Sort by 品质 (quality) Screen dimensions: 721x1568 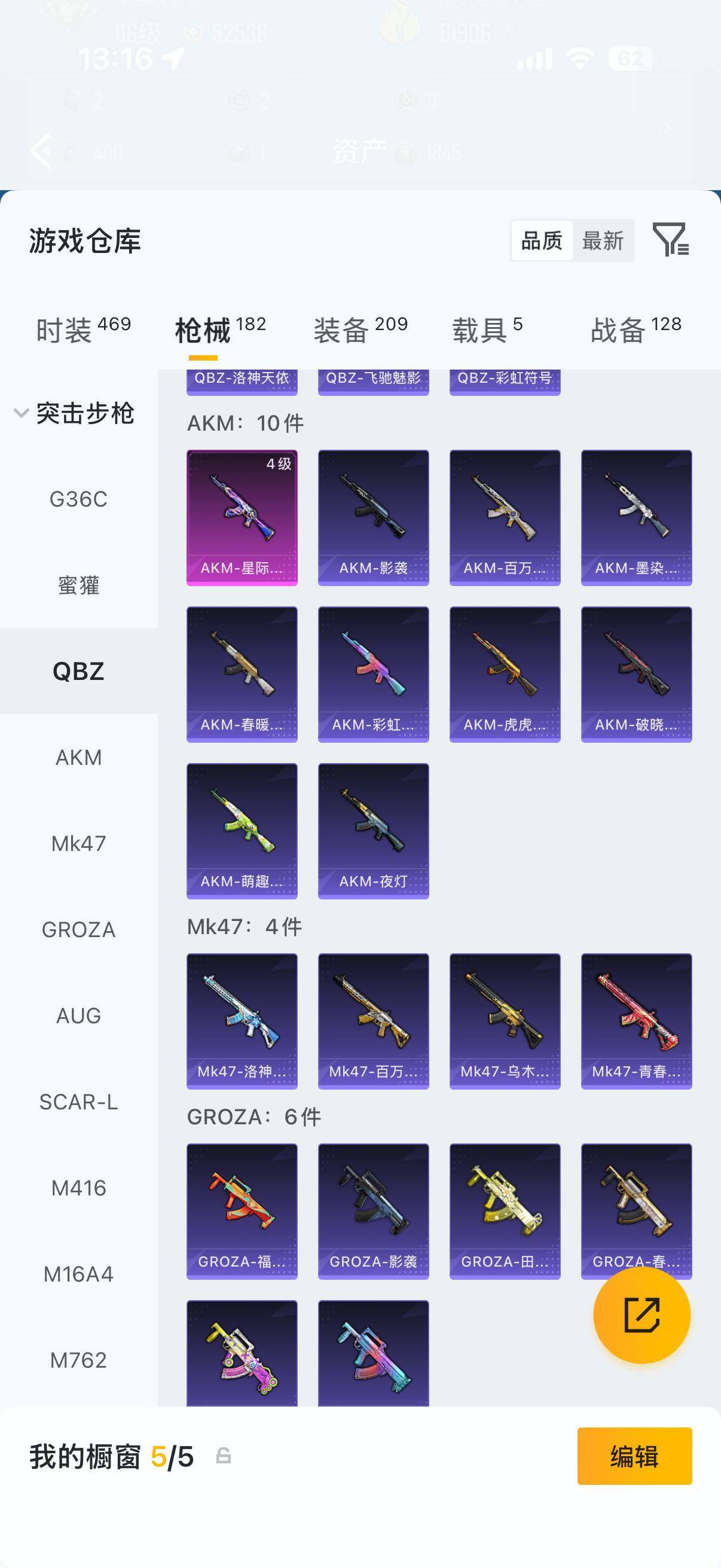(542, 241)
